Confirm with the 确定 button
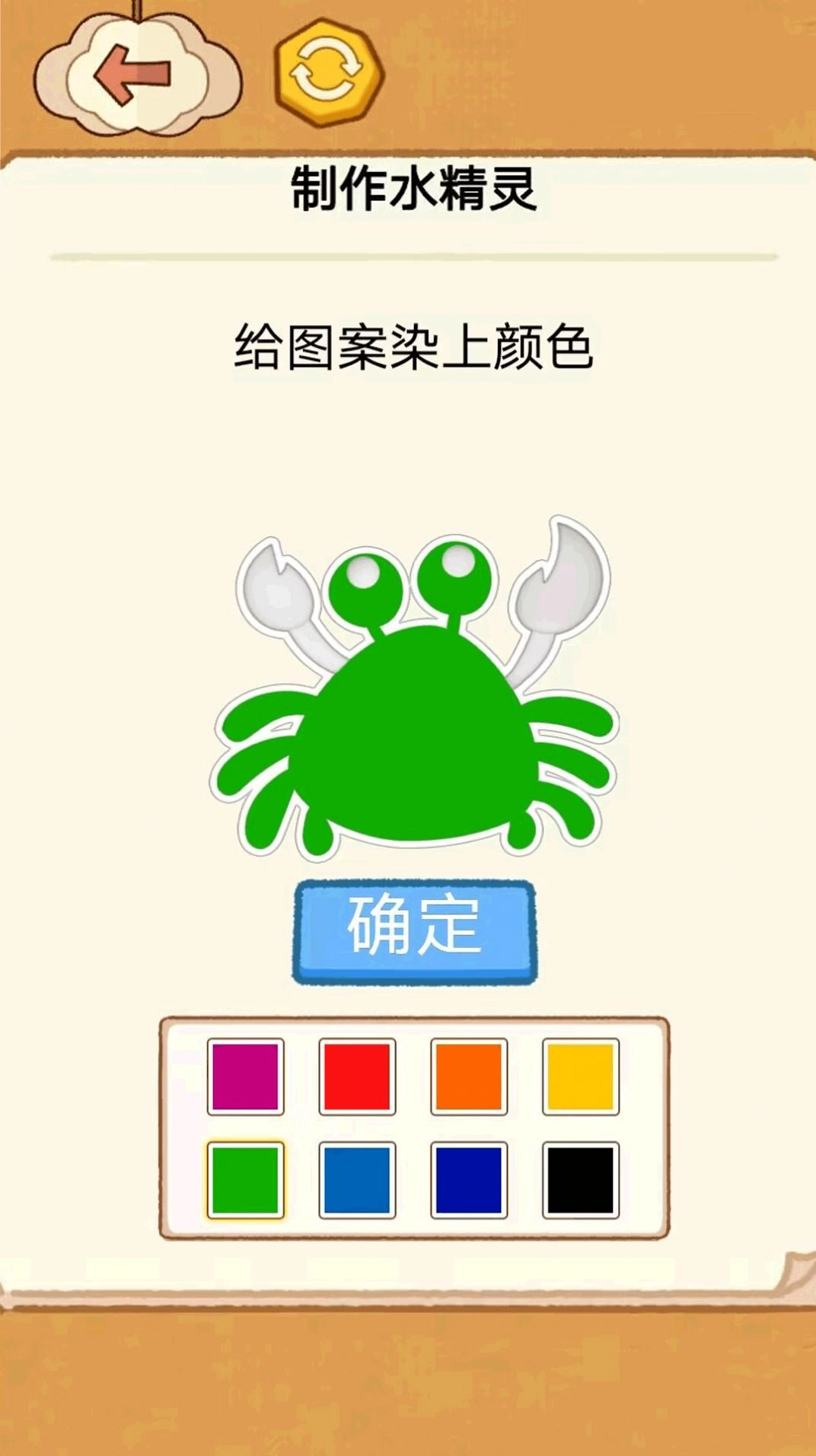Screen dimensions: 816x1456 [x=415, y=931]
